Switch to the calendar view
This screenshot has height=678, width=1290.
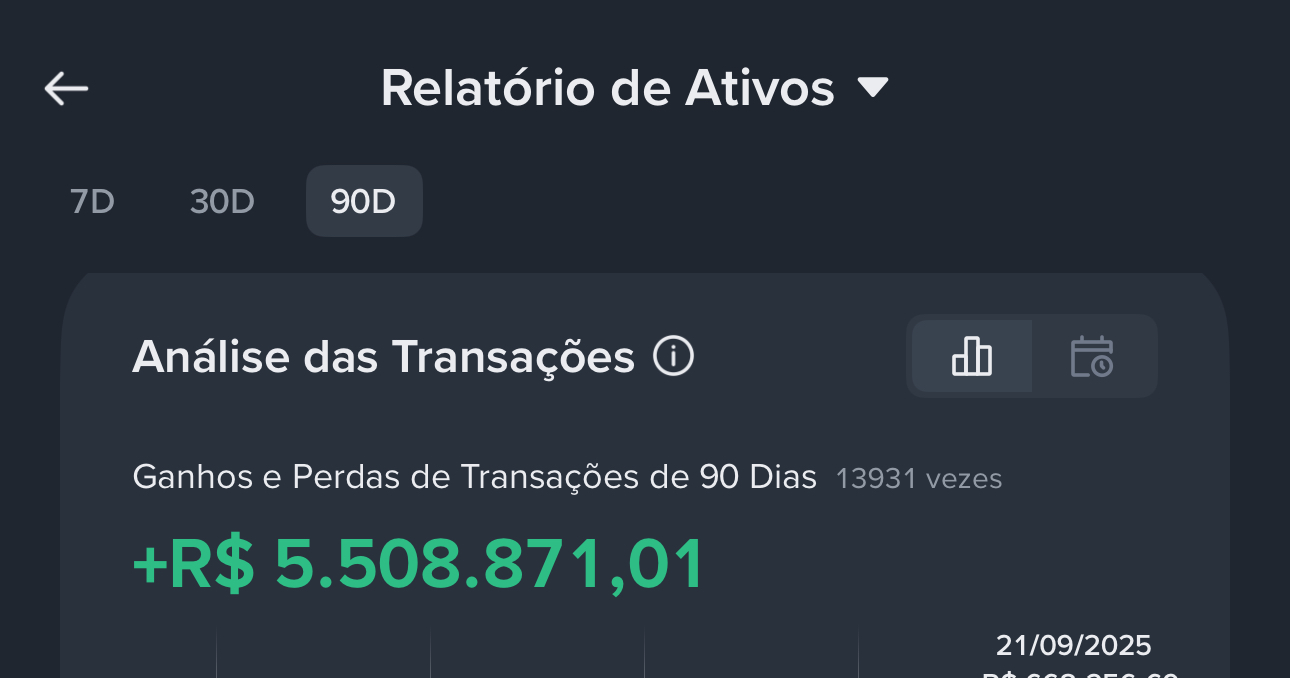[x=1092, y=356]
